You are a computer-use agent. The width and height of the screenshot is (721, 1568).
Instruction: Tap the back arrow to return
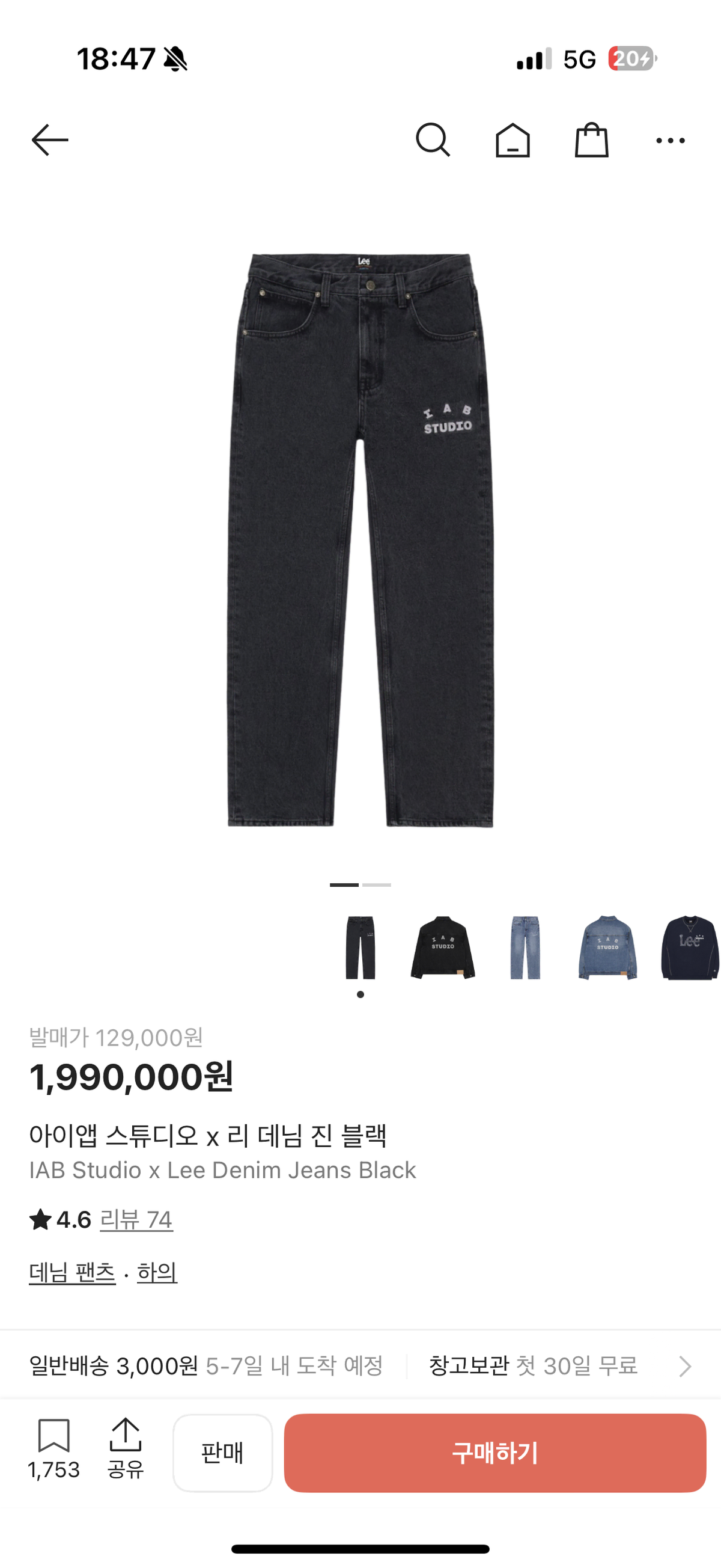click(49, 139)
